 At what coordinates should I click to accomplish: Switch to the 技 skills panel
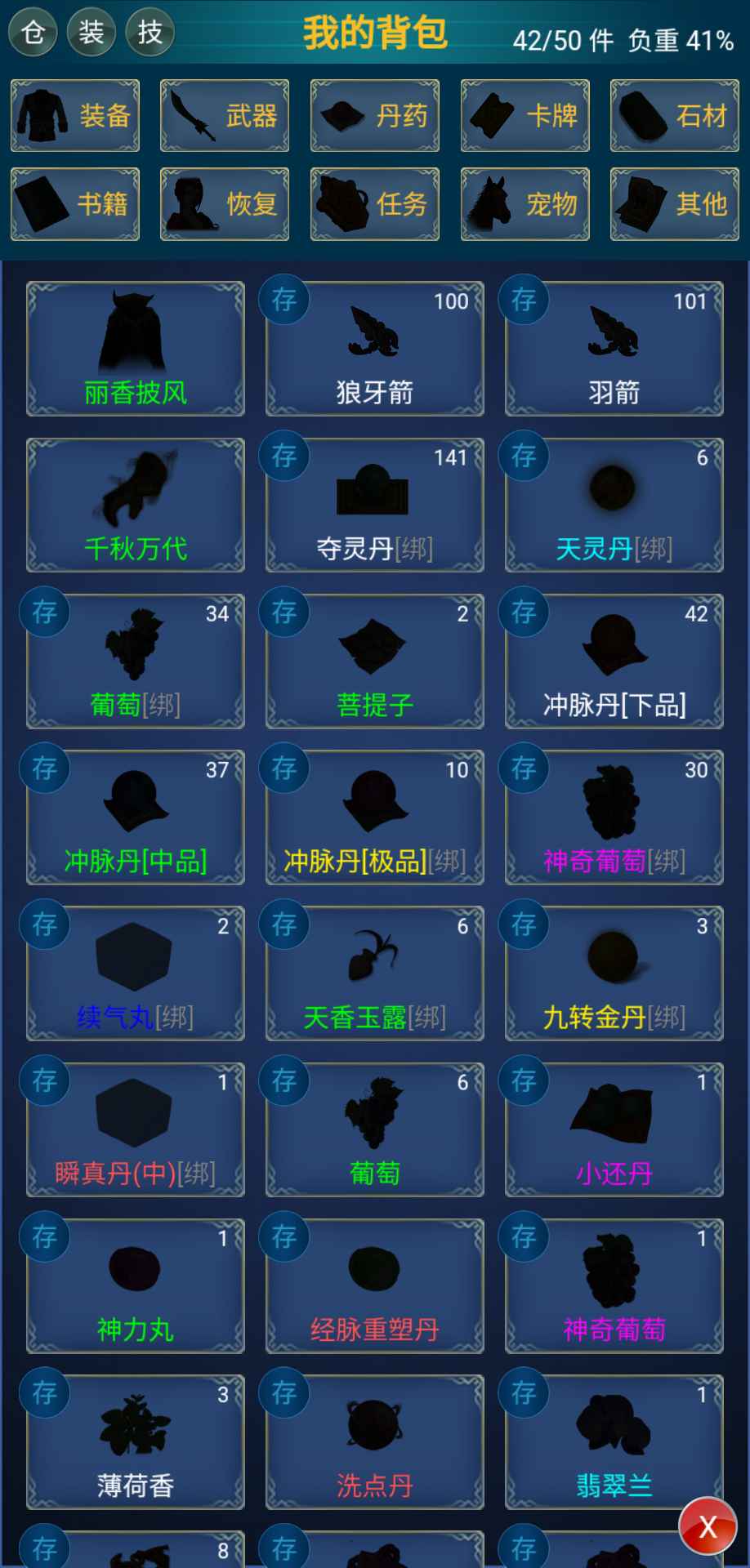pos(148,33)
